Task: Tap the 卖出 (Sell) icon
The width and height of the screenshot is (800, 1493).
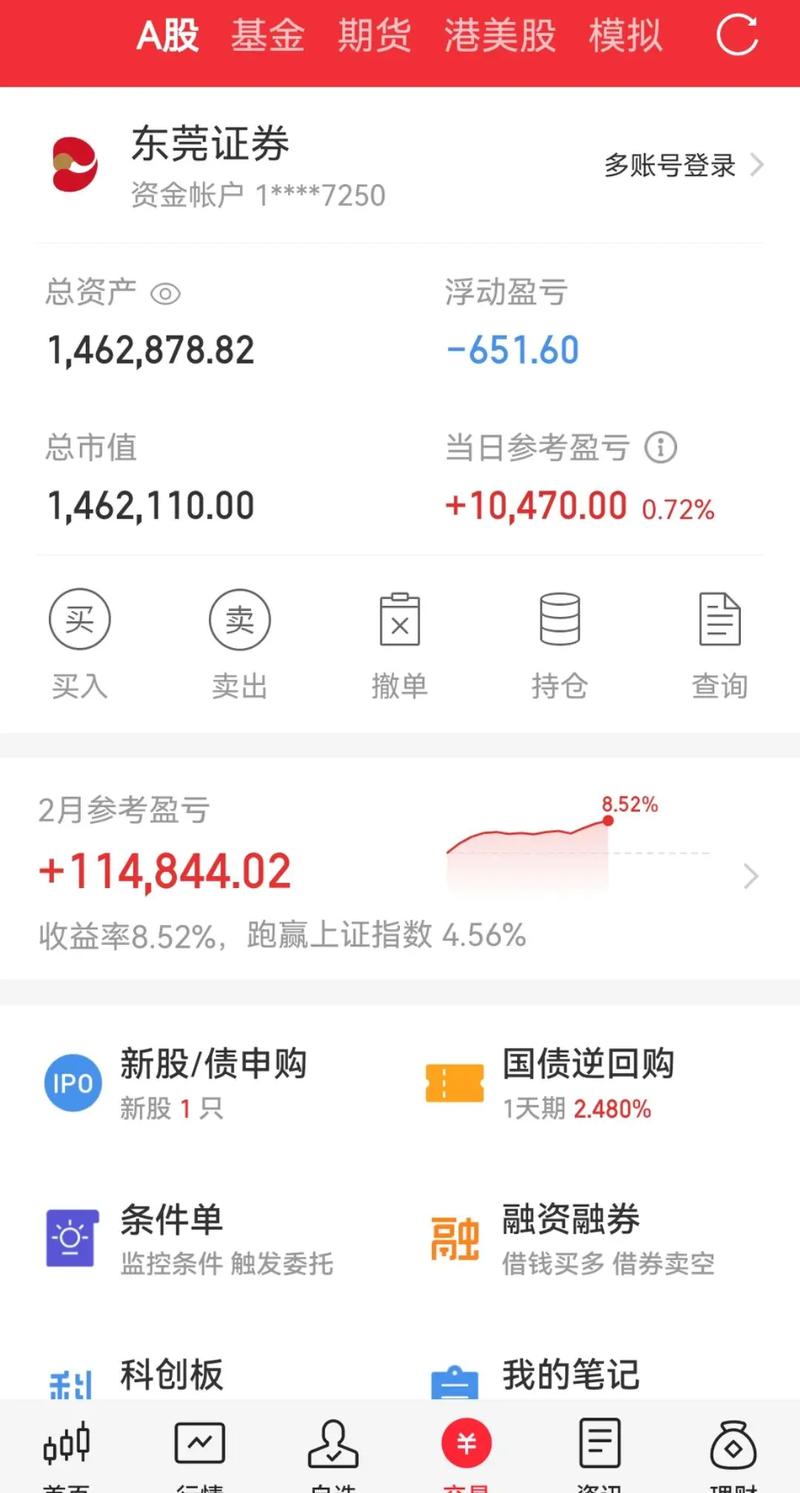Action: pyautogui.click(x=239, y=619)
